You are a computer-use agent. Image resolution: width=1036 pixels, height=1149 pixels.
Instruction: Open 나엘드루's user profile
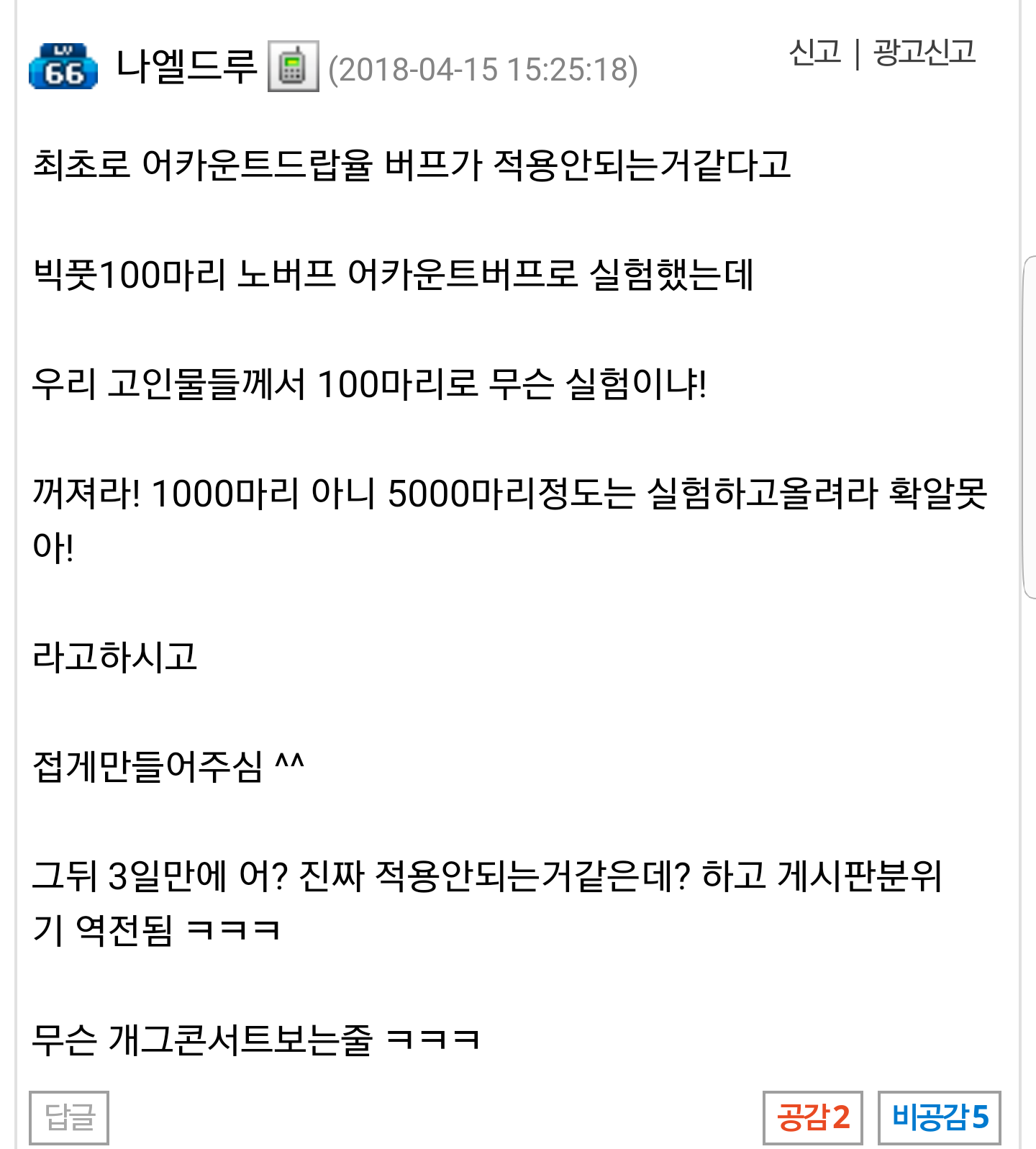coord(186,66)
